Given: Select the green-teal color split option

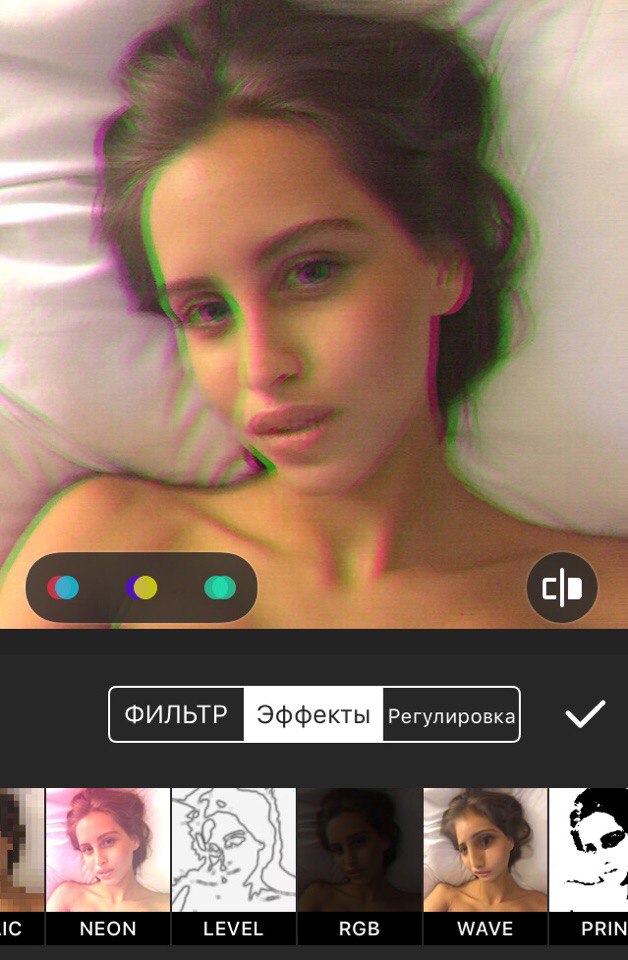Looking at the screenshot, I should [220, 587].
